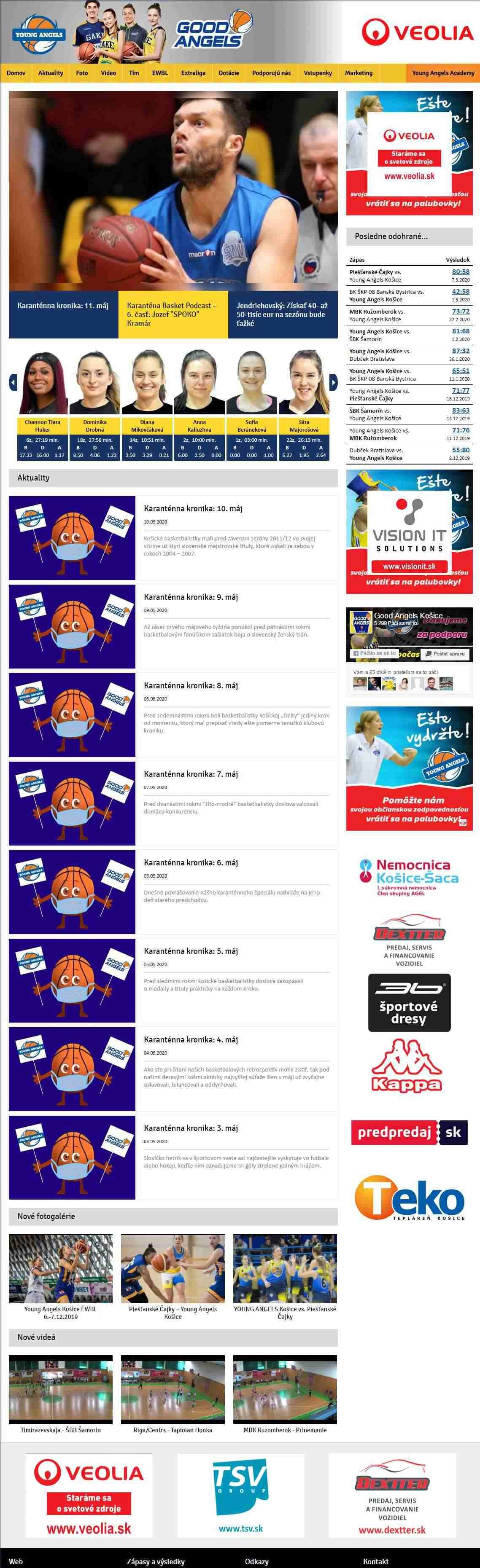Viewport: 480px width, 1568px height.
Task: Select the Karanténa Basket Podcast slide
Action: click(173, 314)
